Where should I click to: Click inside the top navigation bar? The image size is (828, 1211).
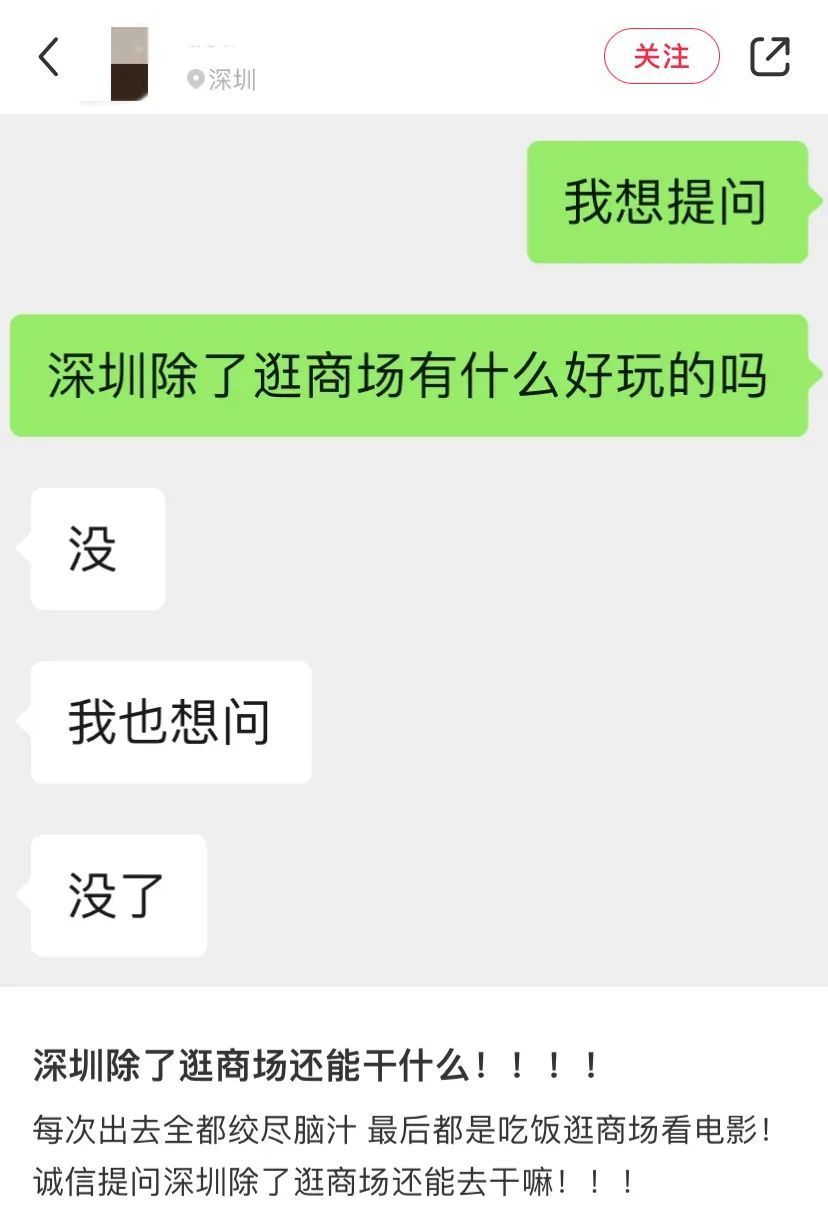point(414,58)
